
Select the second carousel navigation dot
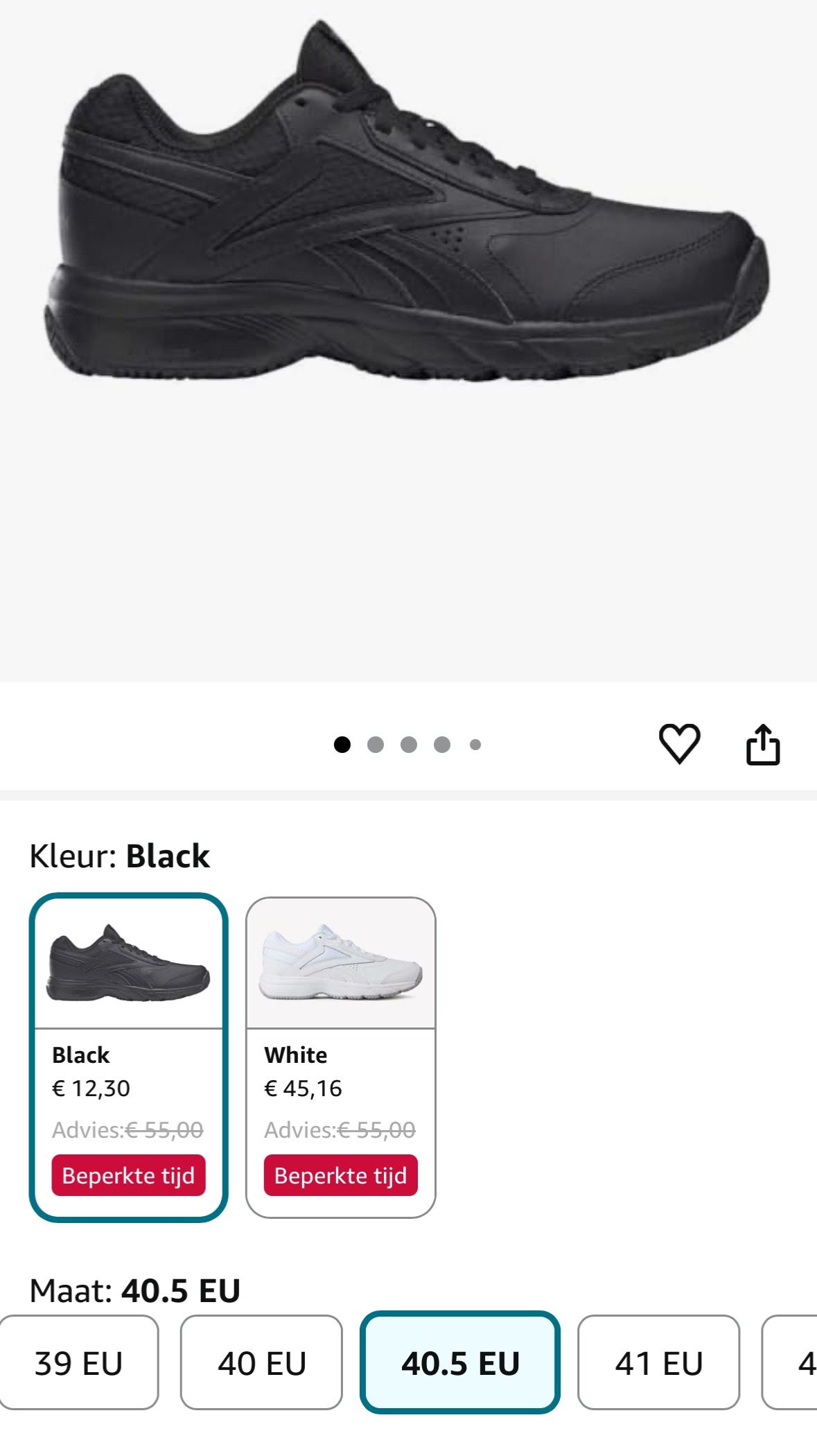[x=376, y=743]
